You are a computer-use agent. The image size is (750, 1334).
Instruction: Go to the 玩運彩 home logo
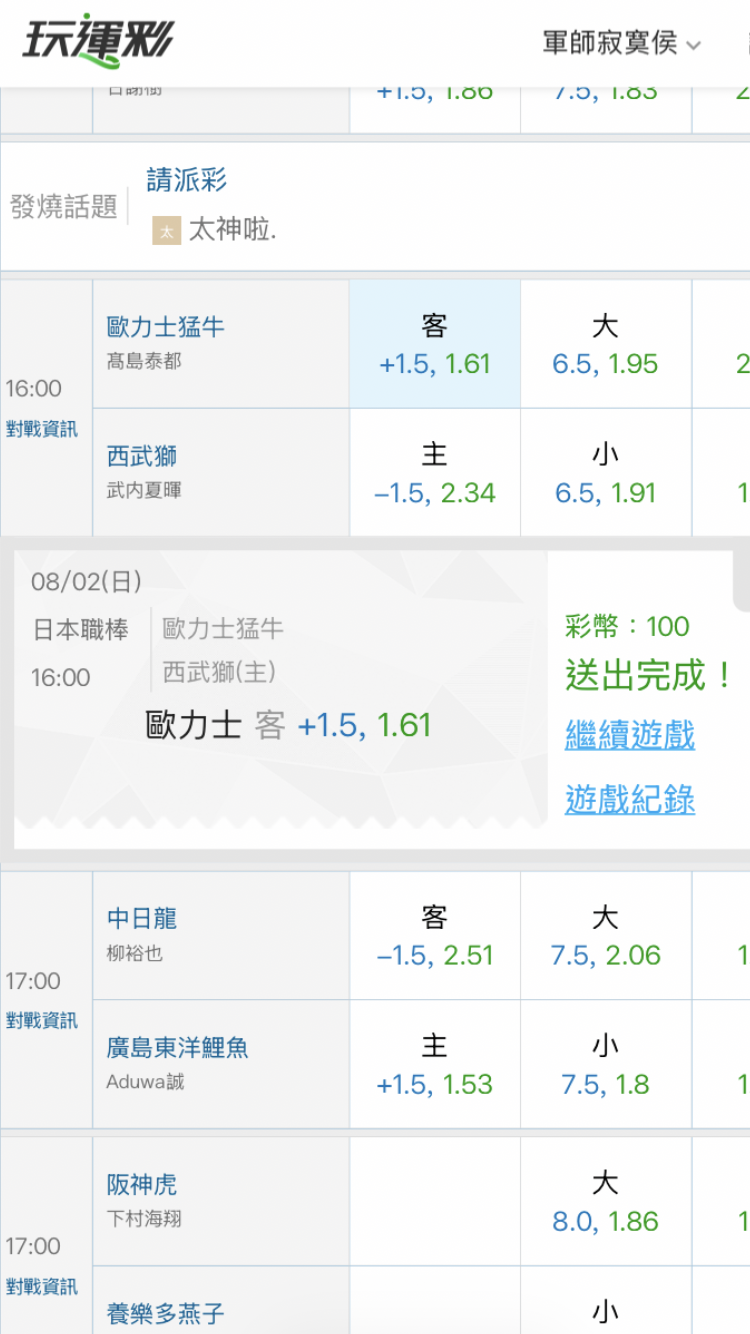click(x=98, y=41)
